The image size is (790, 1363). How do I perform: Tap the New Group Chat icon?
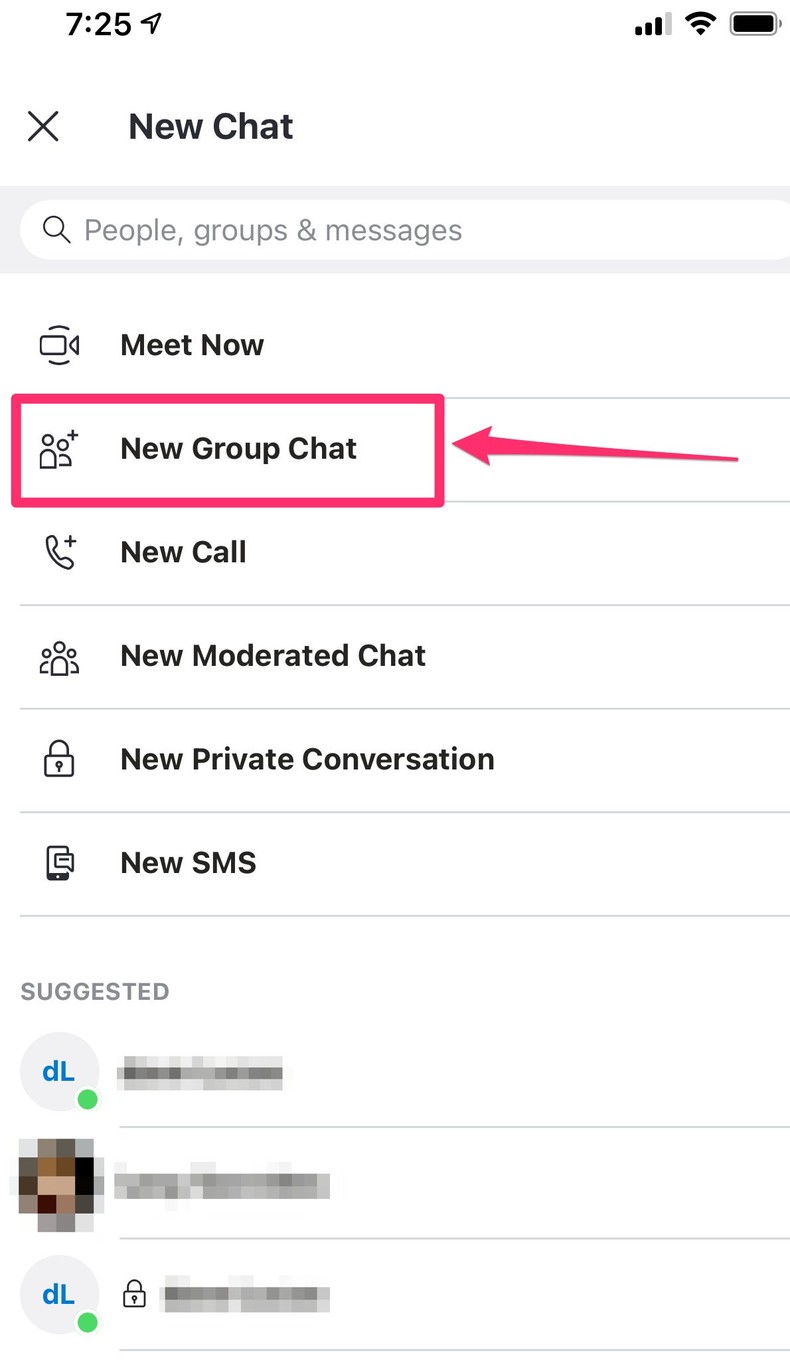pyautogui.click(x=59, y=448)
